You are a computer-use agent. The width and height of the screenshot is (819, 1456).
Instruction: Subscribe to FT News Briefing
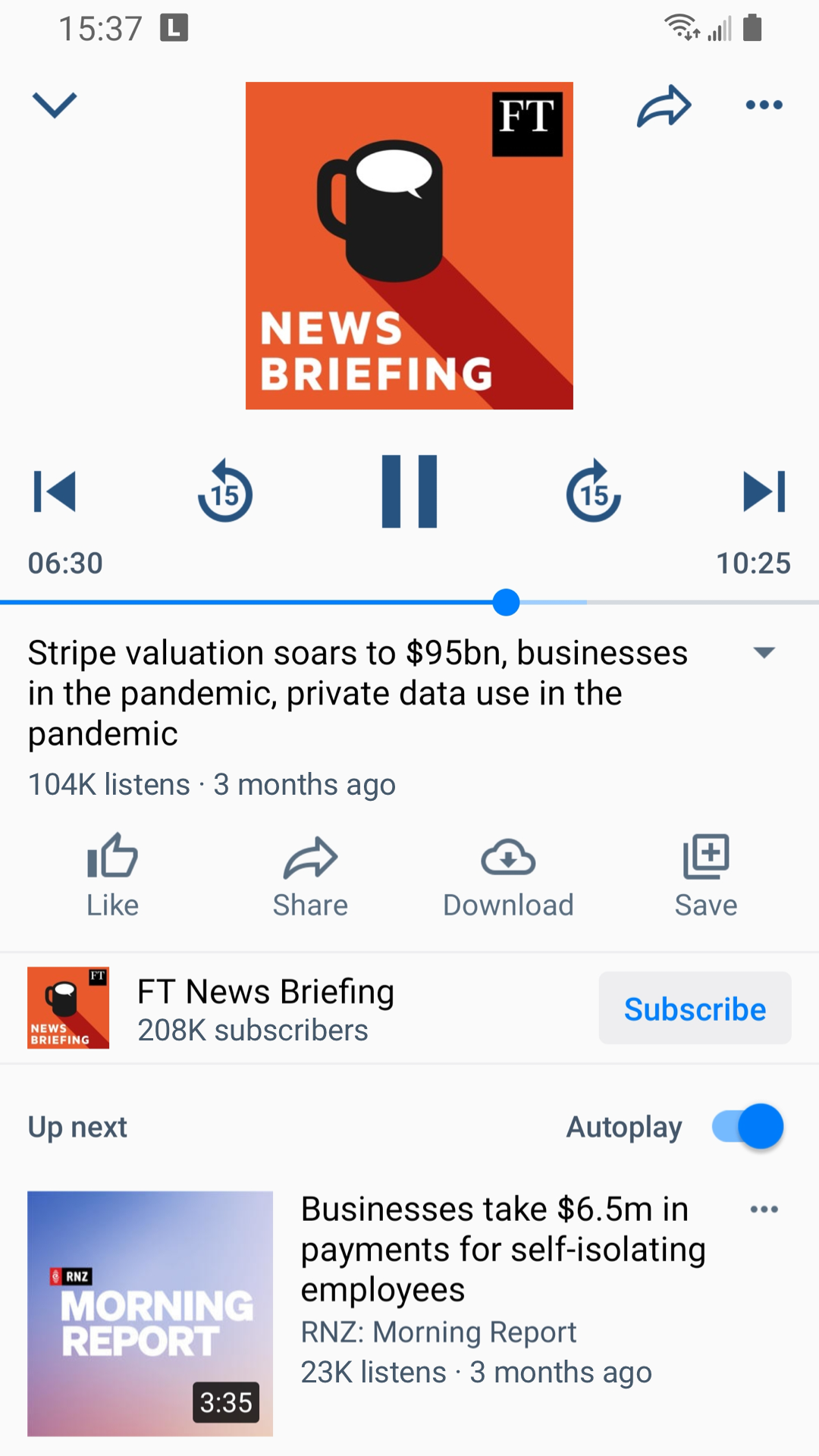click(x=695, y=1009)
